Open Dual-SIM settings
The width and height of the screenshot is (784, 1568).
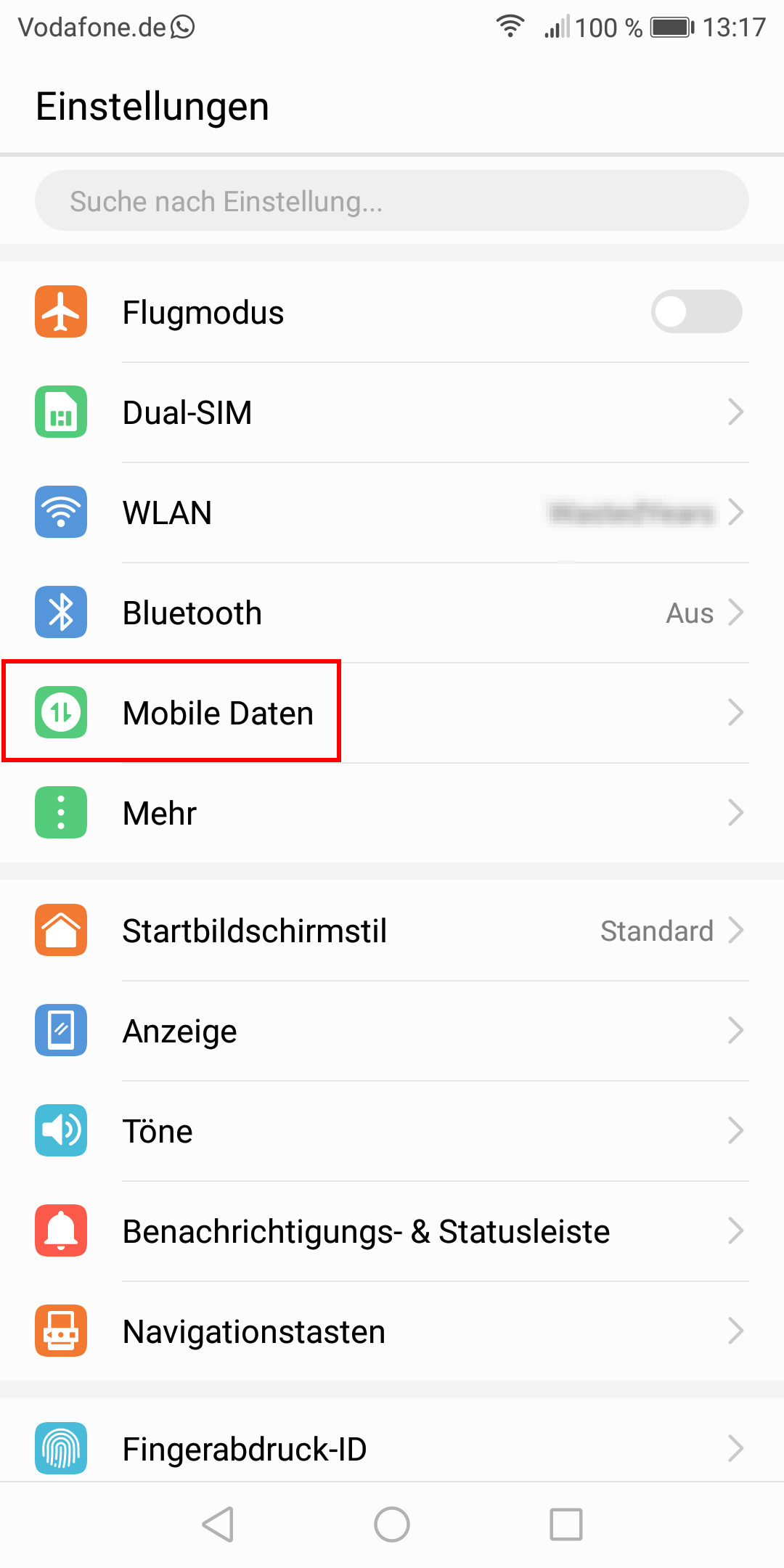click(392, 412)
